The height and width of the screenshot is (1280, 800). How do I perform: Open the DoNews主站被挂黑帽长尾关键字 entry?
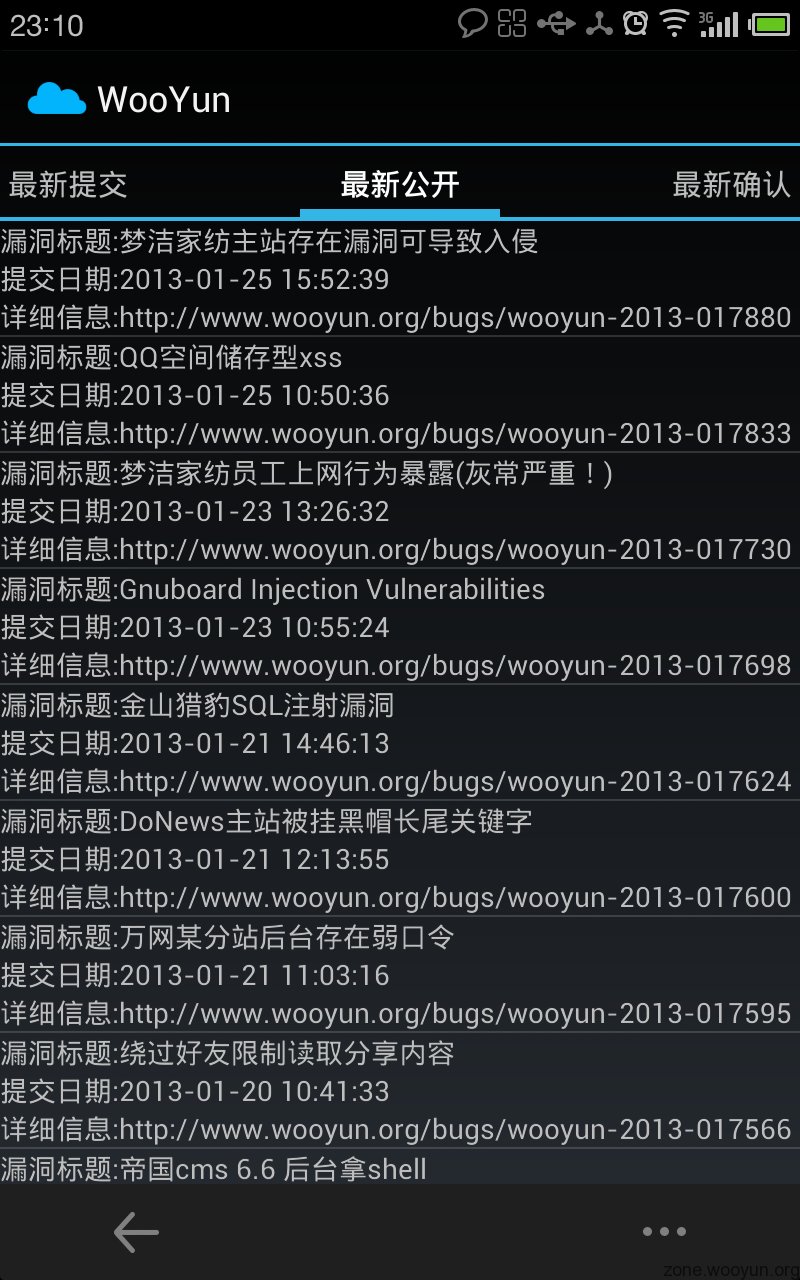[400, 859]
